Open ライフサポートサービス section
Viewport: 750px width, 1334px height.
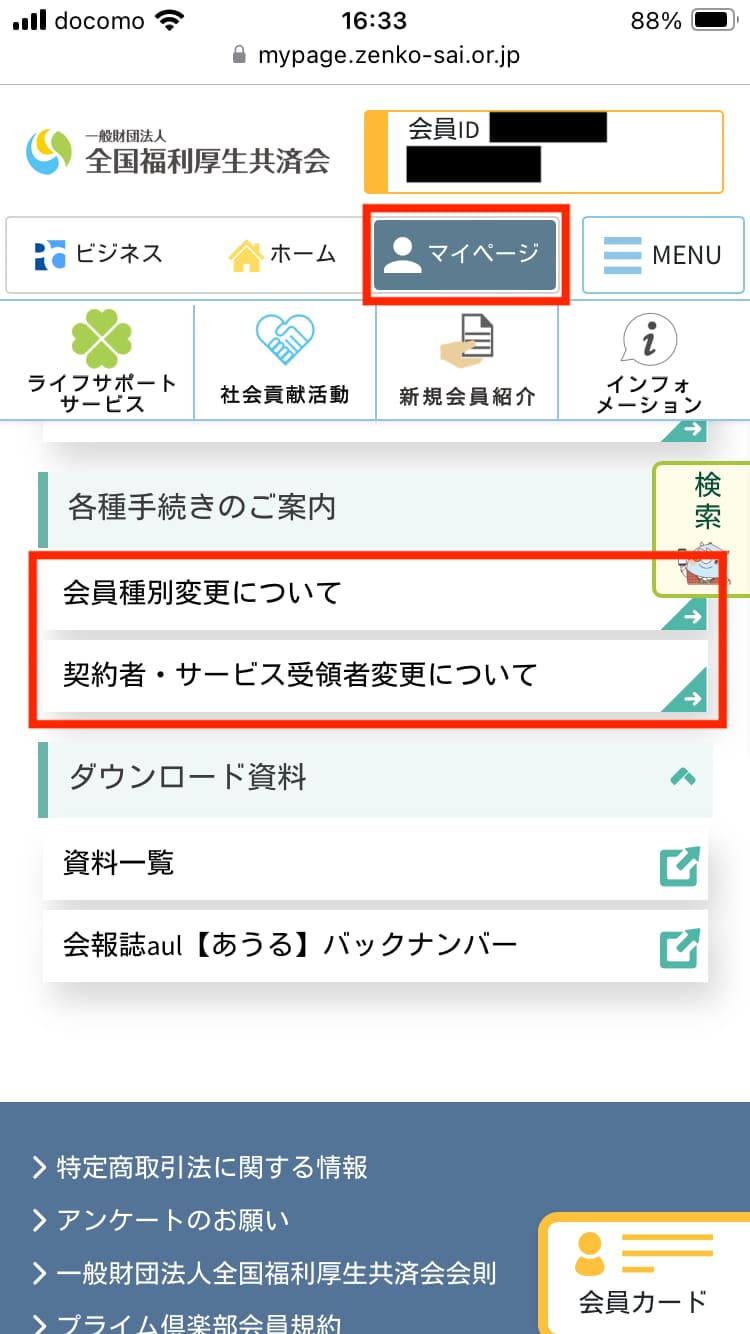point(101,362)
